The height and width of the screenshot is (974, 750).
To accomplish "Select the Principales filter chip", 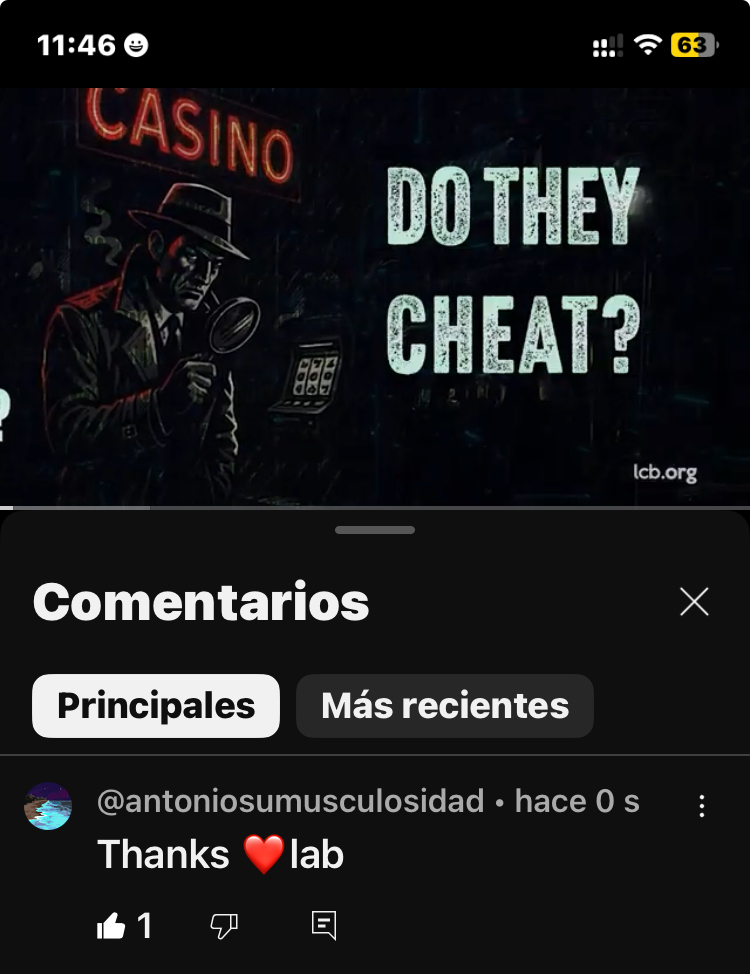I will (x=156, y=706).
